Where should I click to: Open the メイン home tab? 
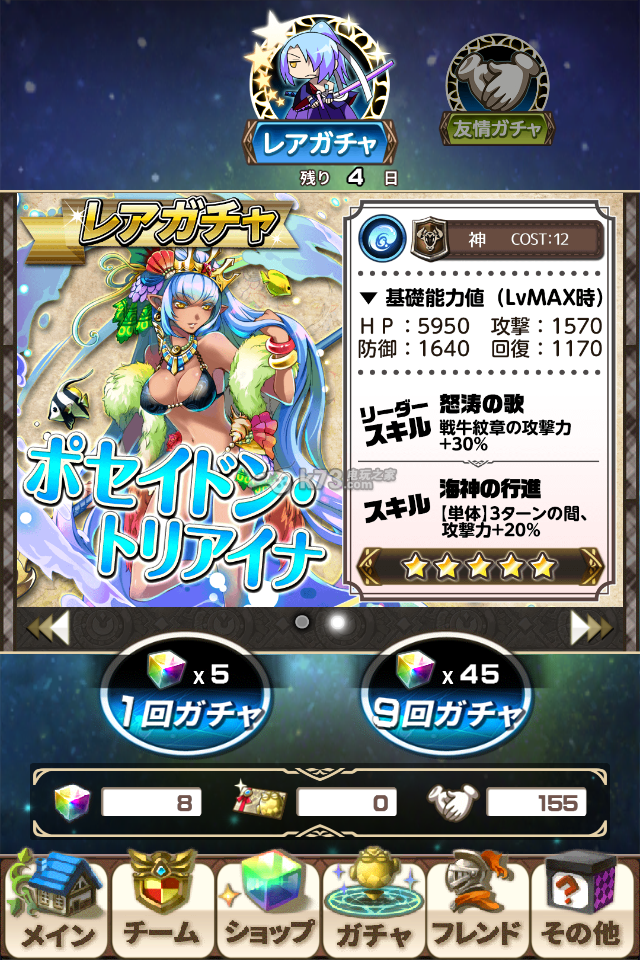tap(56, 905)
